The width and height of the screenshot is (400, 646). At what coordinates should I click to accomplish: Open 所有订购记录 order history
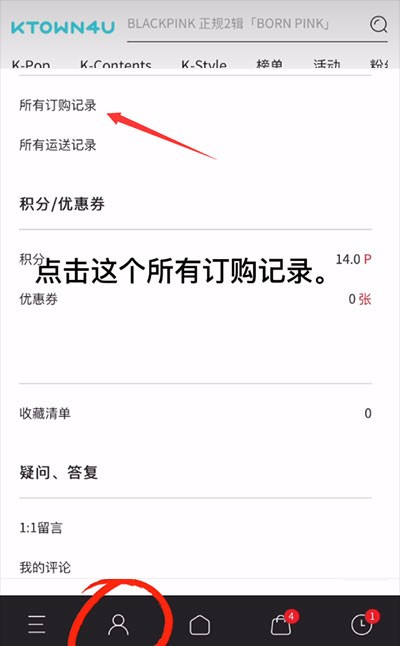(x=58, y=105)
